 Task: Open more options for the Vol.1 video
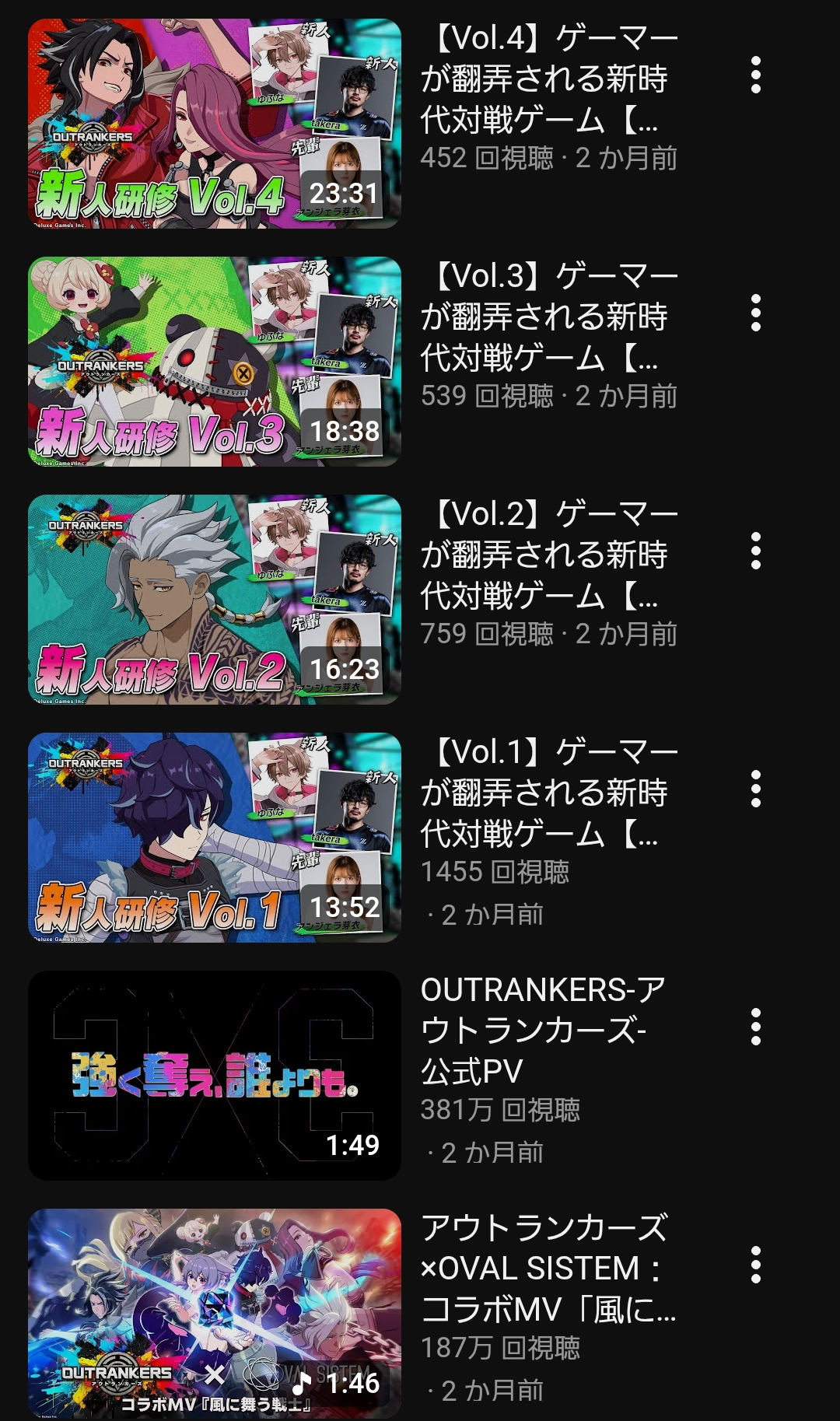pos(755,789)
